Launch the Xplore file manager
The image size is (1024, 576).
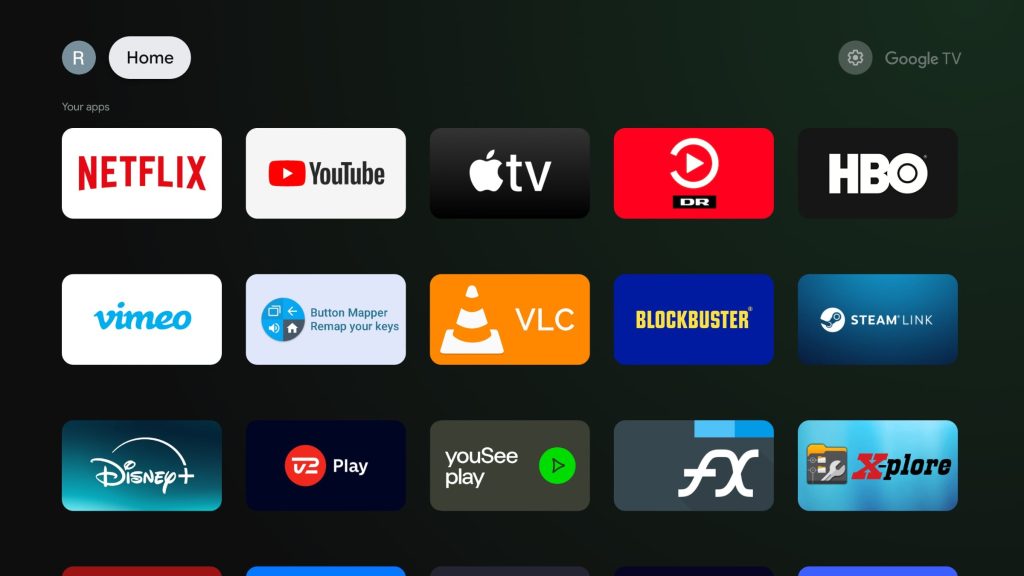(x=878, y=465)
